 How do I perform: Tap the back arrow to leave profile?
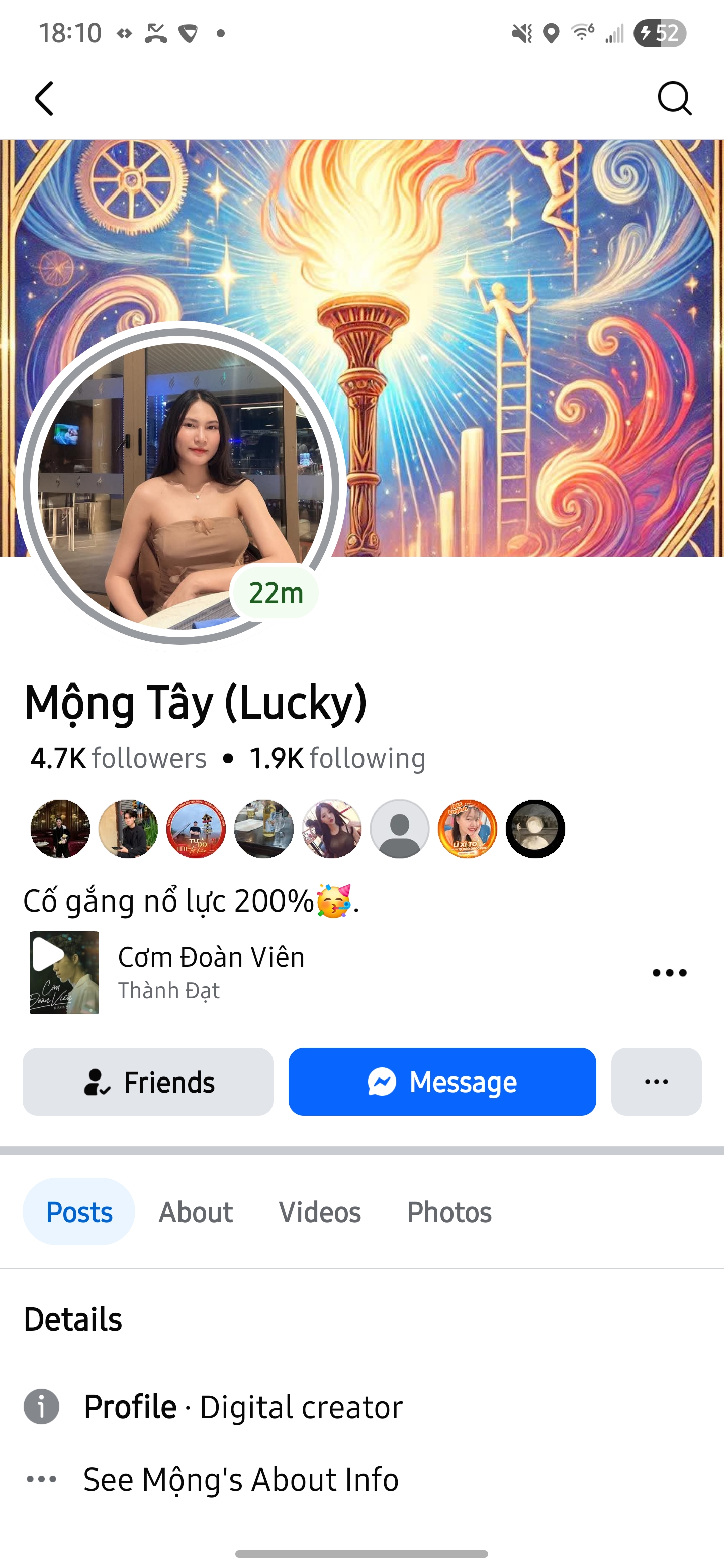44,99
